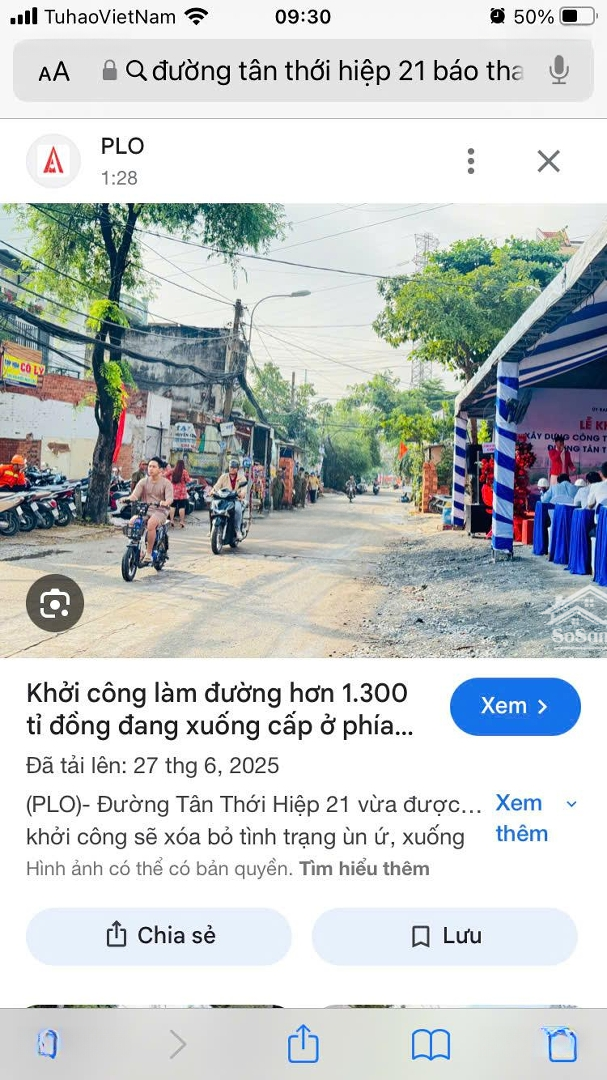Open the three-dot options menu for PLO

(471, 161)
